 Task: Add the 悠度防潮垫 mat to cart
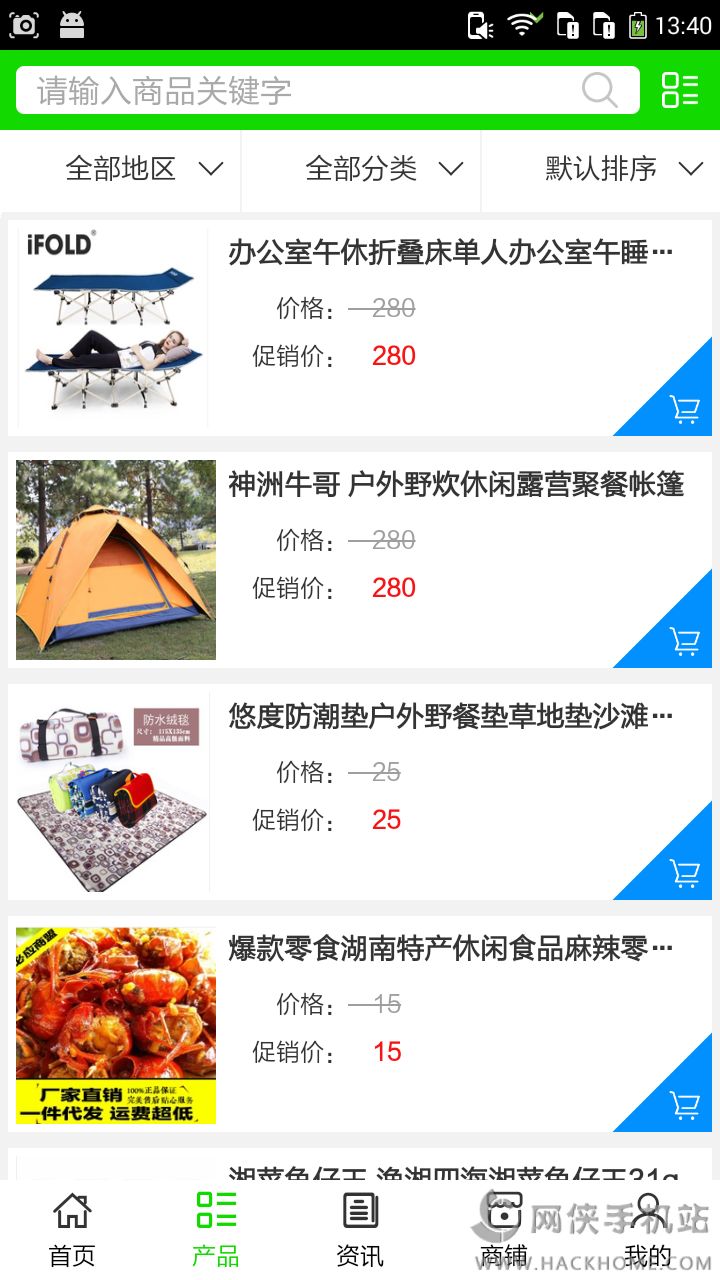[x=684, y=873]
